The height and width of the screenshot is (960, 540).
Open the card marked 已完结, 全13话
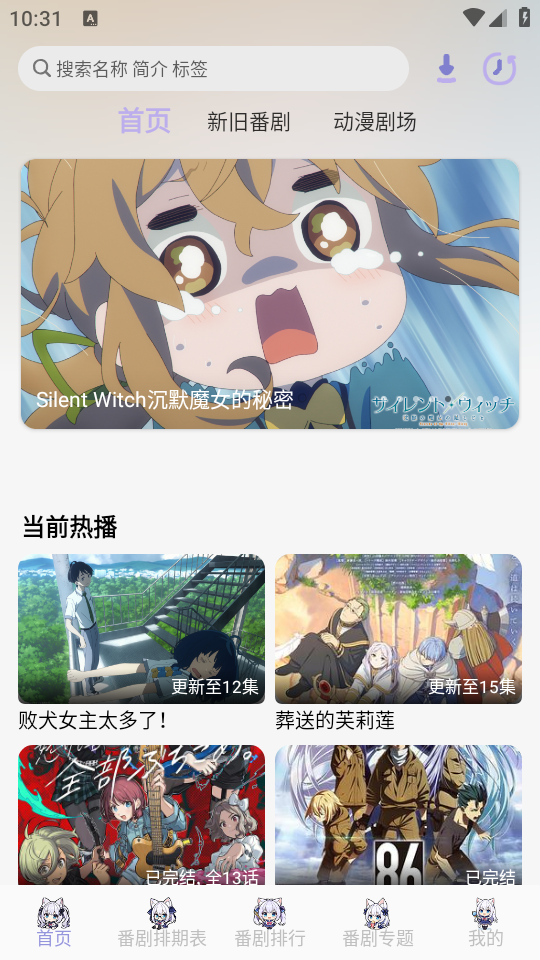(141, 815)
